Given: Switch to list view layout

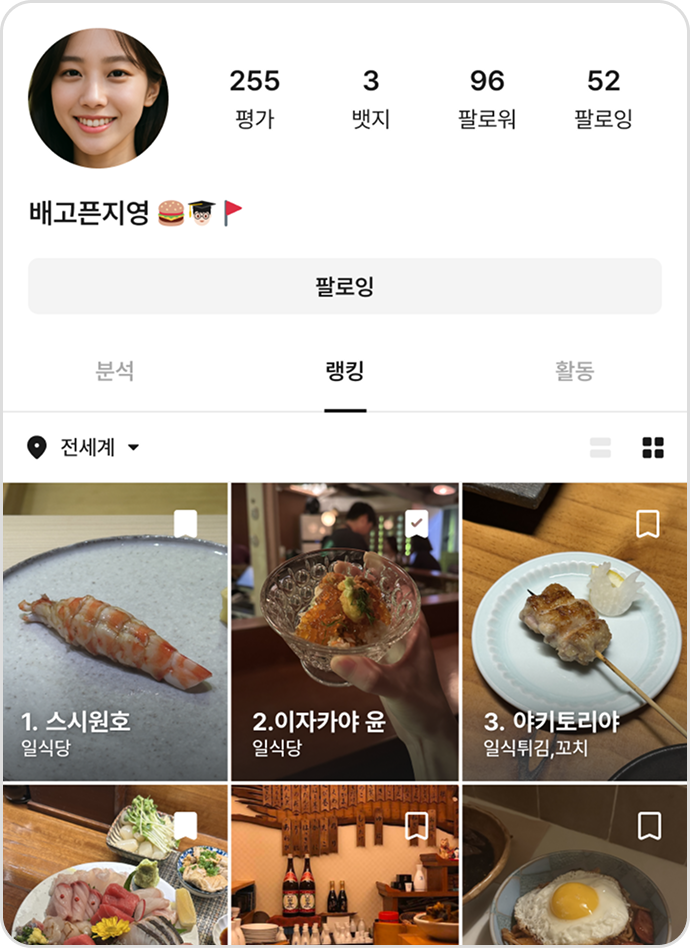Looking at the screenshot, I should (600, 447).
